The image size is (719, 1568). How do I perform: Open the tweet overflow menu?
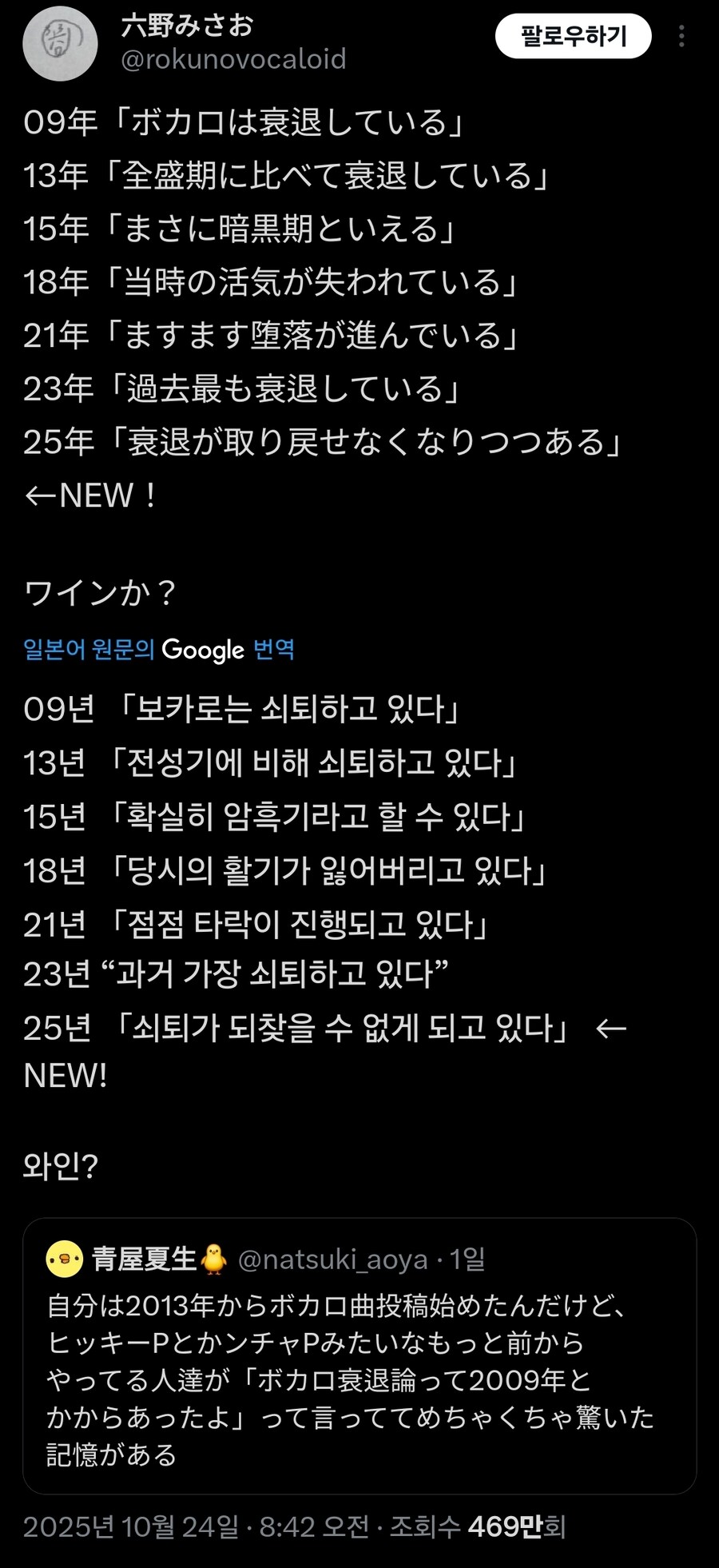point(681,37)
